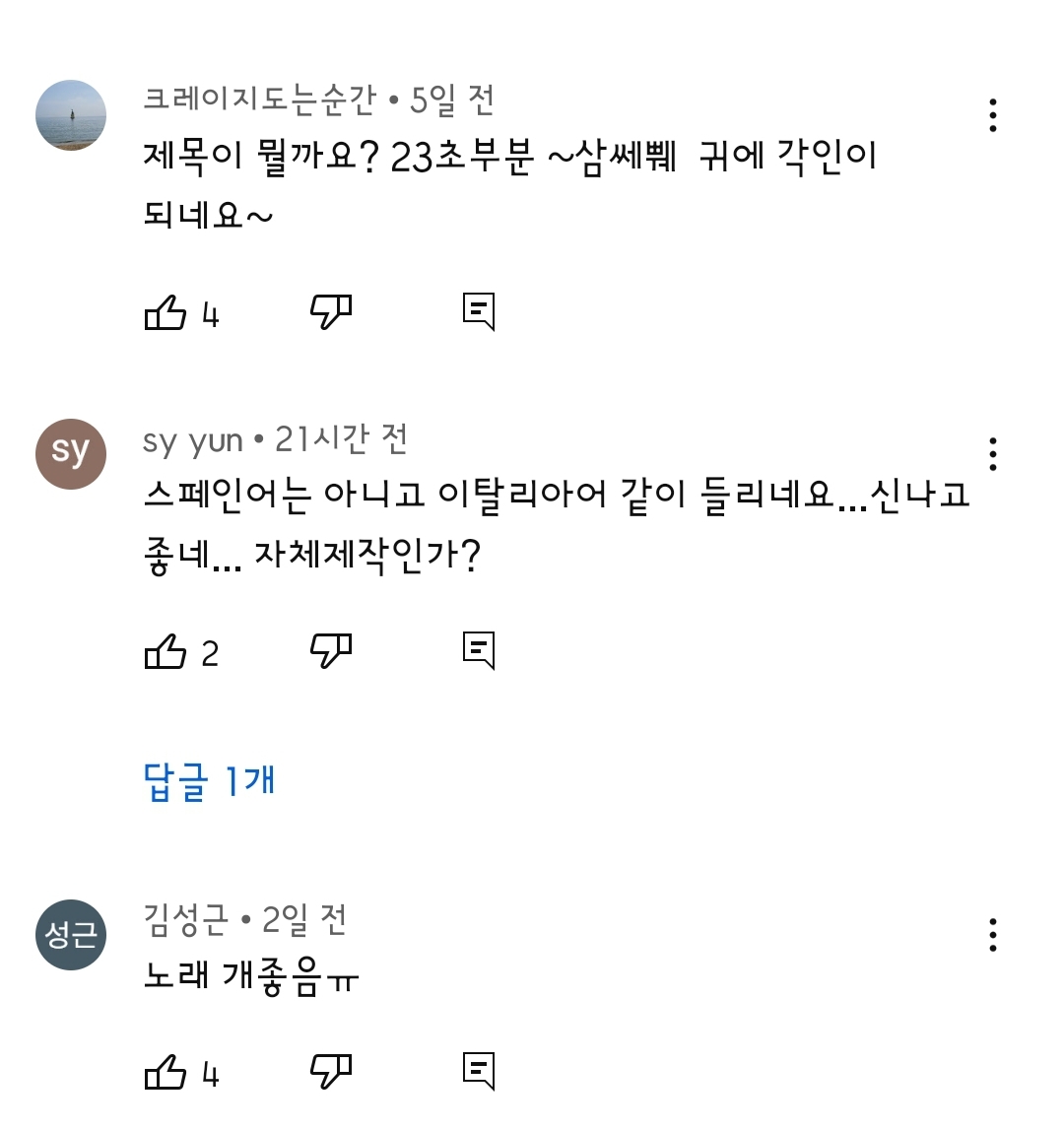This screenshot has width=1064, height=1130.
Task: Open sy yun's profile avatar
Action: (x=71, y=454)
